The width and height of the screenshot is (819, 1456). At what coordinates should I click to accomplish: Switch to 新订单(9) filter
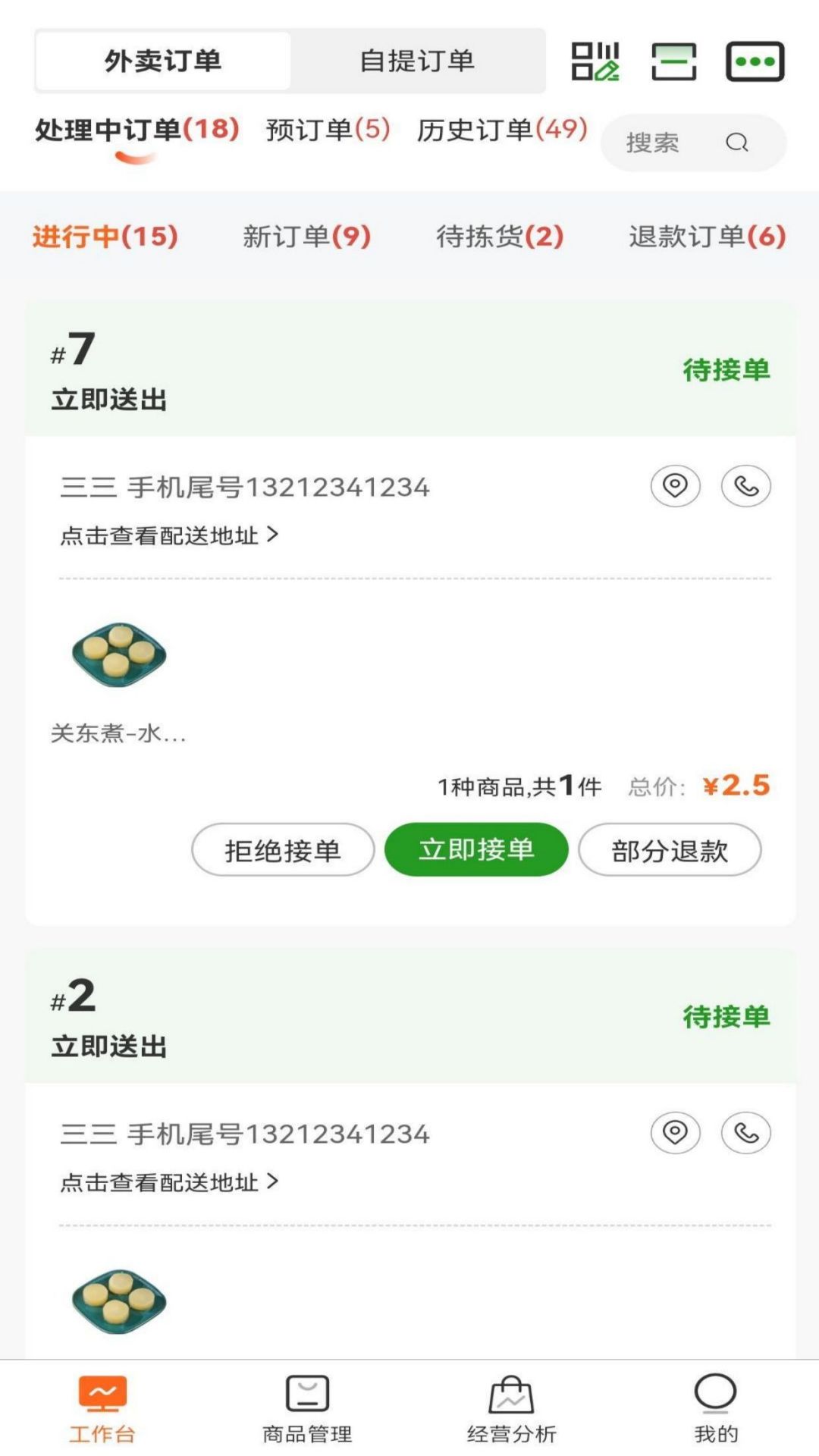(306, 237)
